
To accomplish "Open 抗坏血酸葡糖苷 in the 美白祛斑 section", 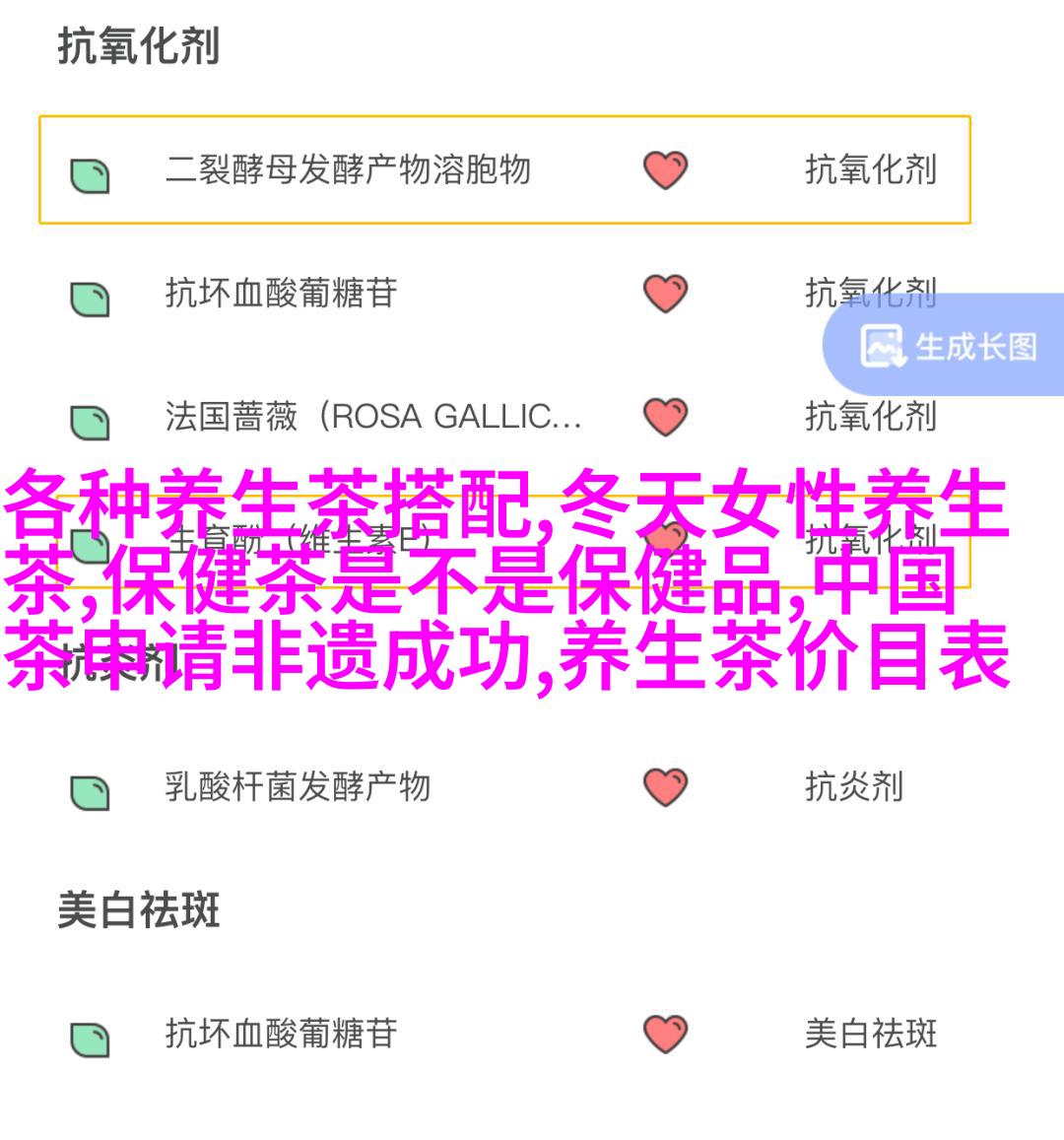I will (x=281, y=1033).
